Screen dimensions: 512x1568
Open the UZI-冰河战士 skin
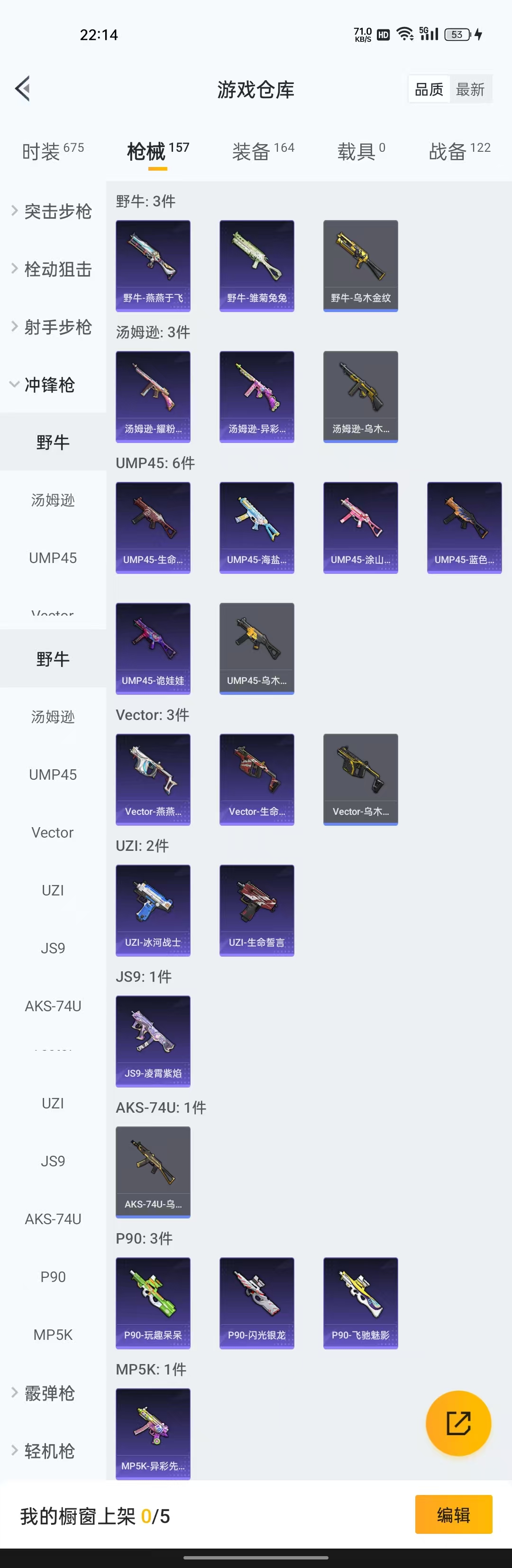coord(153,909)
